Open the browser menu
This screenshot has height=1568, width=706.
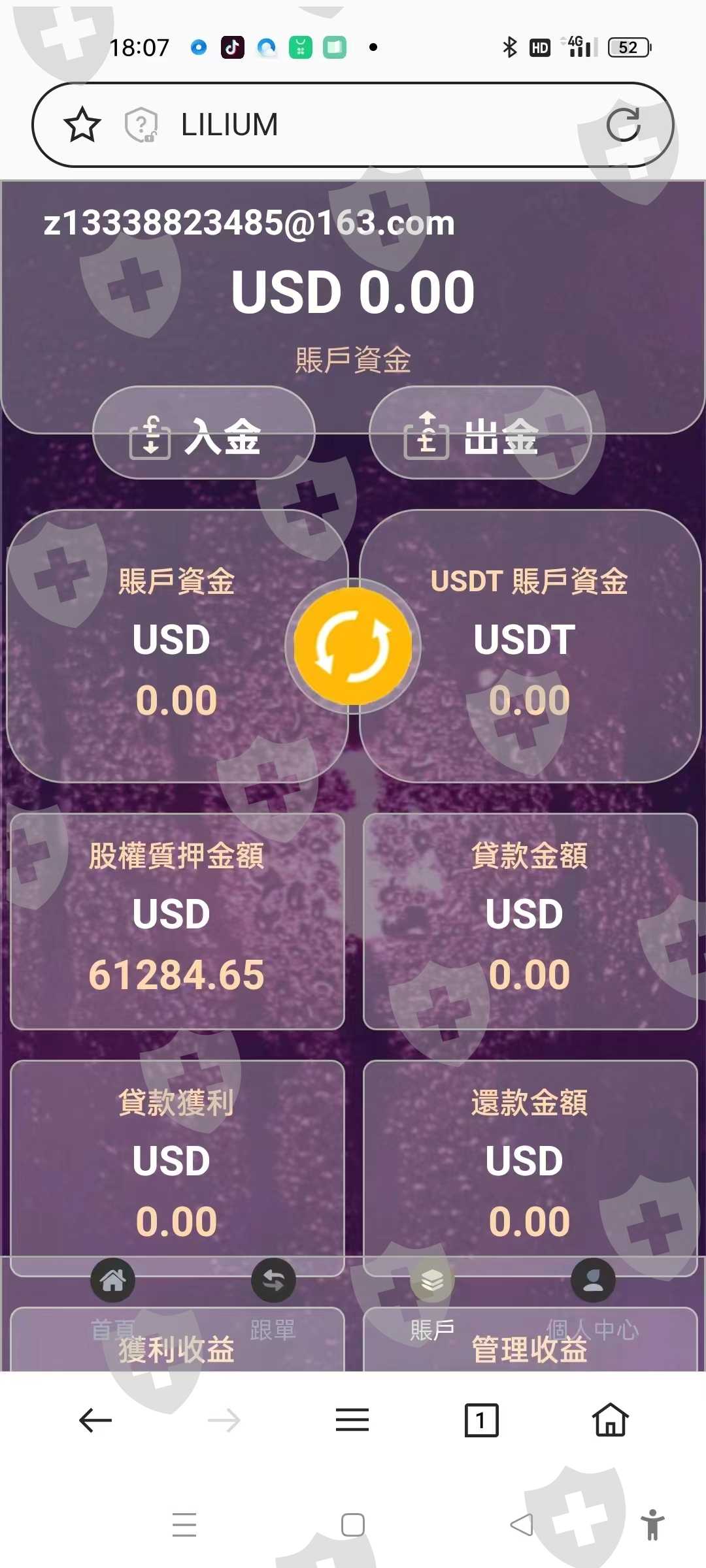click(352, 1420)
